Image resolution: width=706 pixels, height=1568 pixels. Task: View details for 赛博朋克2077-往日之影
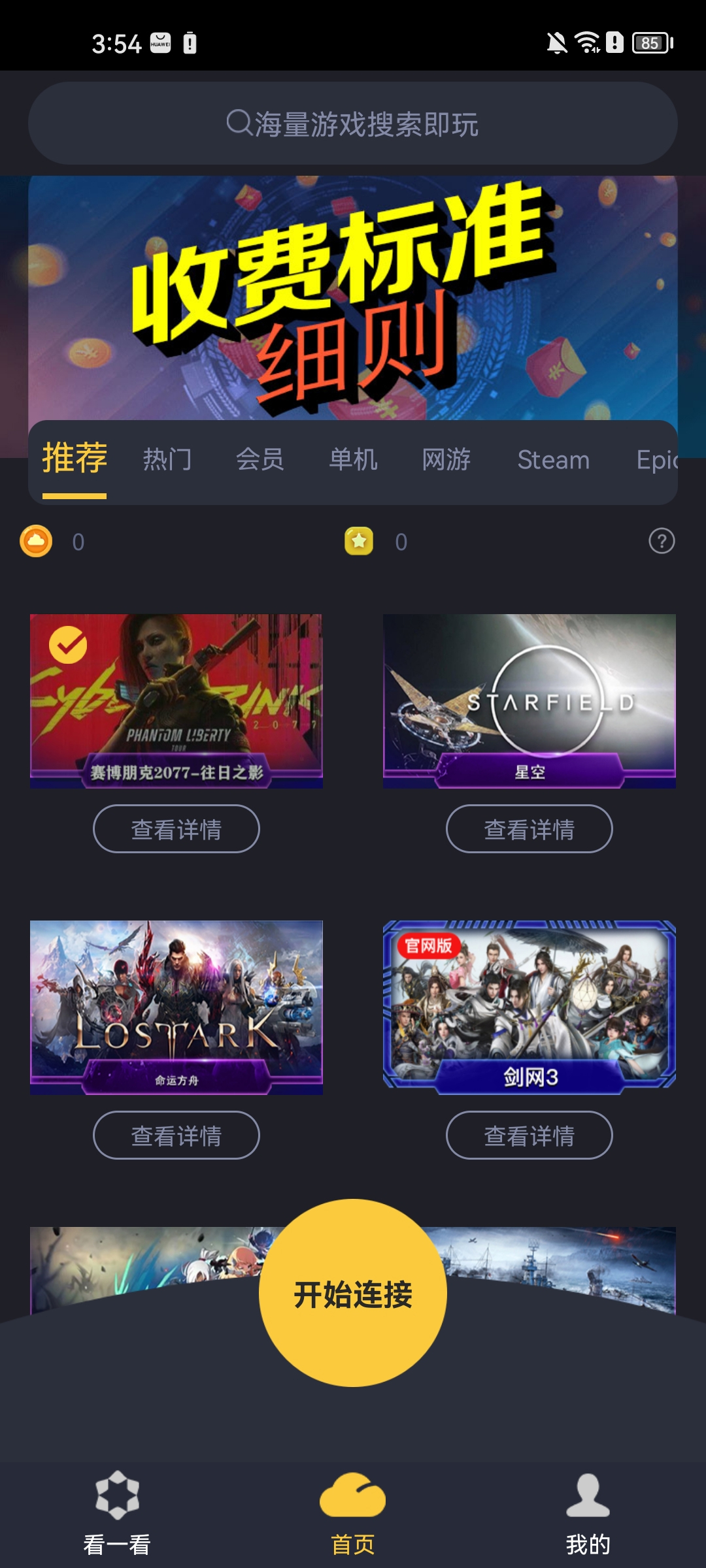[x=176, y=828]
